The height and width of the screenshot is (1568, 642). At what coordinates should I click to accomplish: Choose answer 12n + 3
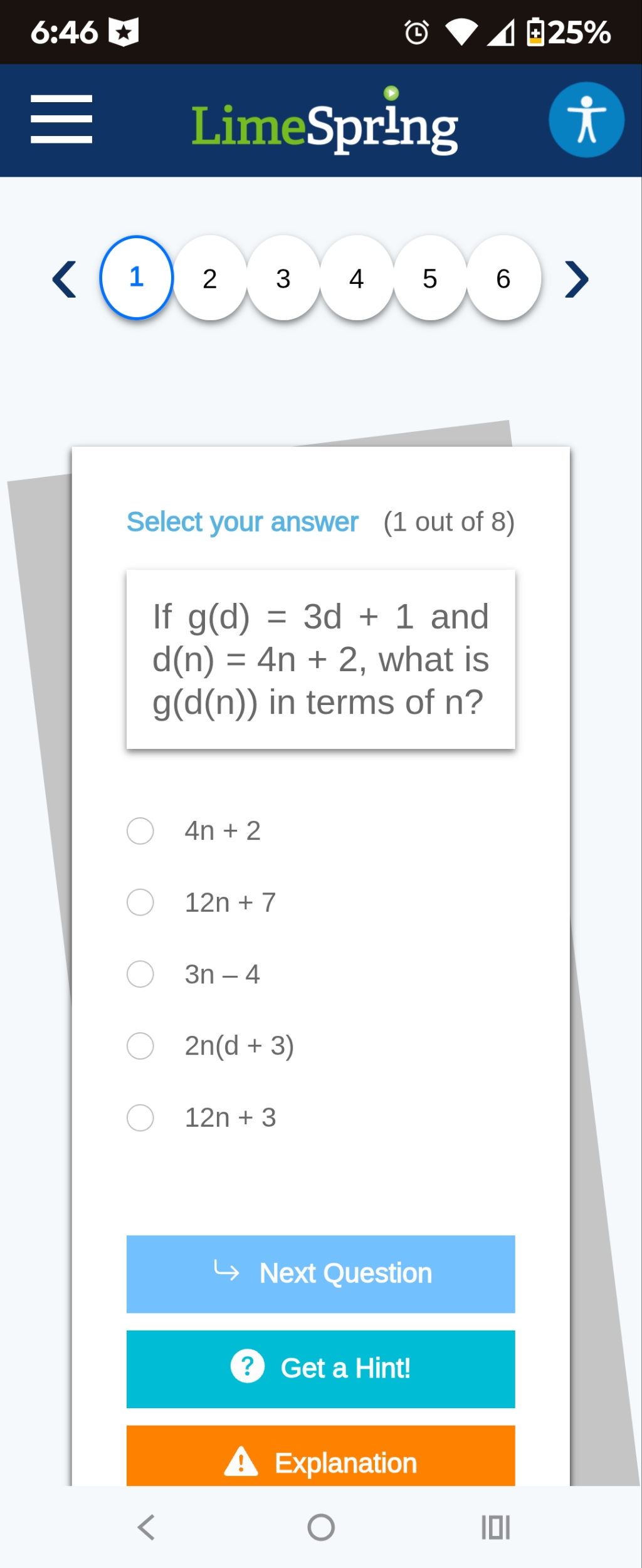pyautogui.click(x=140, y=1118)
